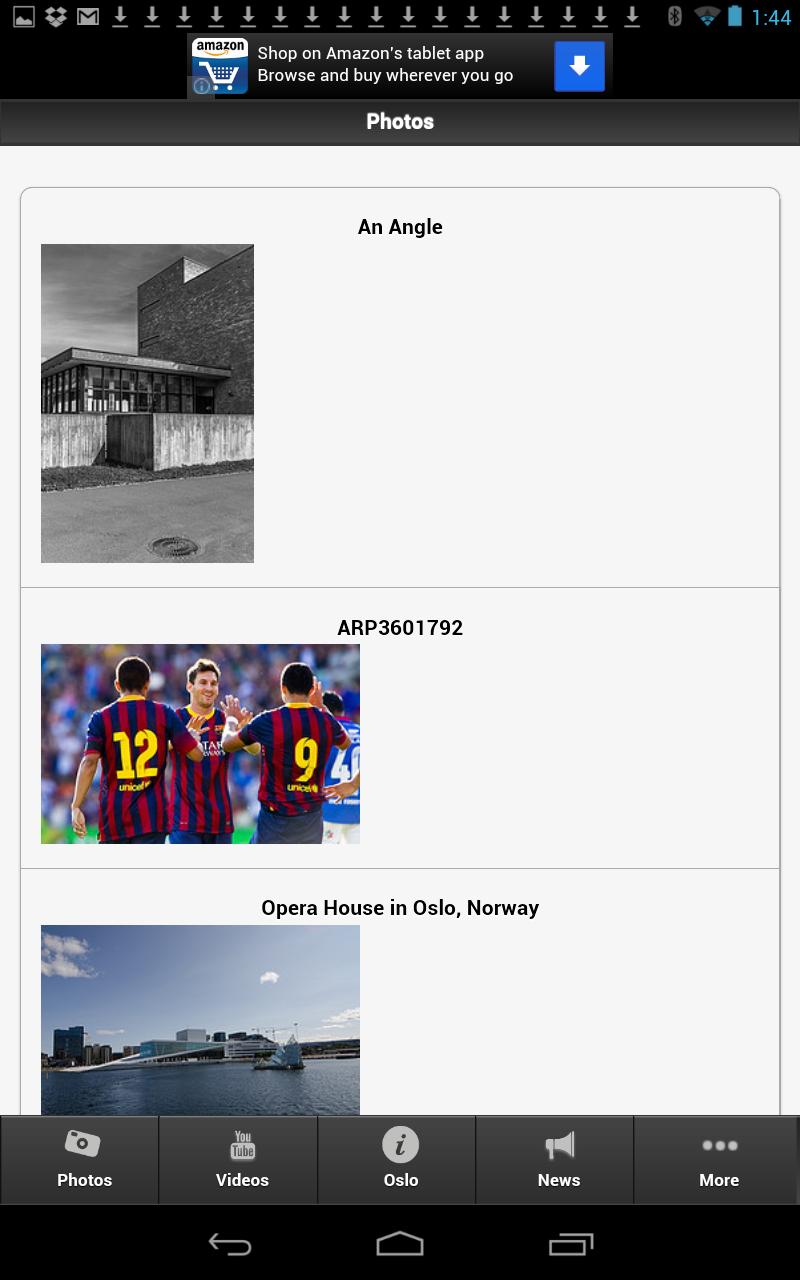This screenshot has height=1280, width=800.
Task: Tap the Amazon ad download button
Action: pyautogui.click(x=579, y=66)
